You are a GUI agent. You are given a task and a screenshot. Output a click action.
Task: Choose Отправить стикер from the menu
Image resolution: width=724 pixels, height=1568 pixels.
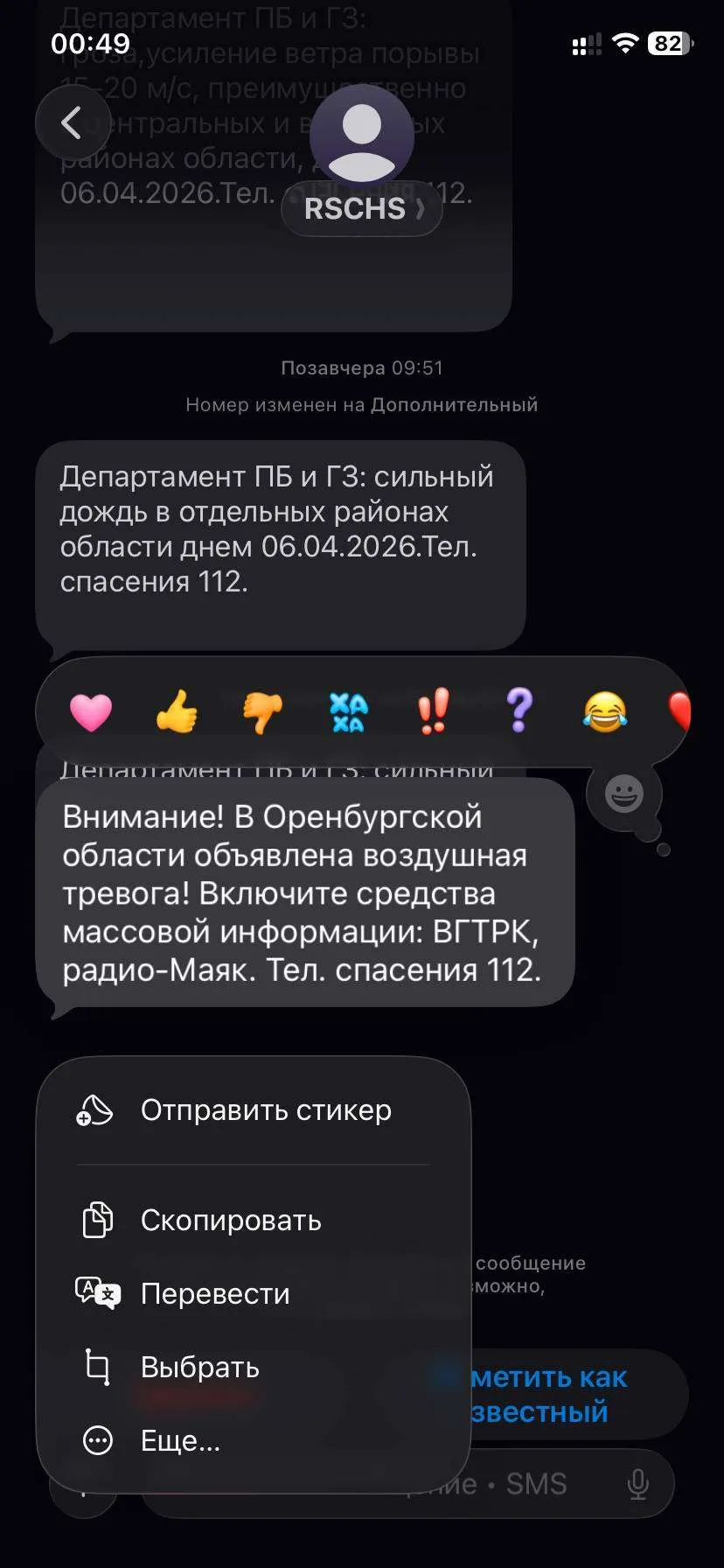pos(254,1110)
